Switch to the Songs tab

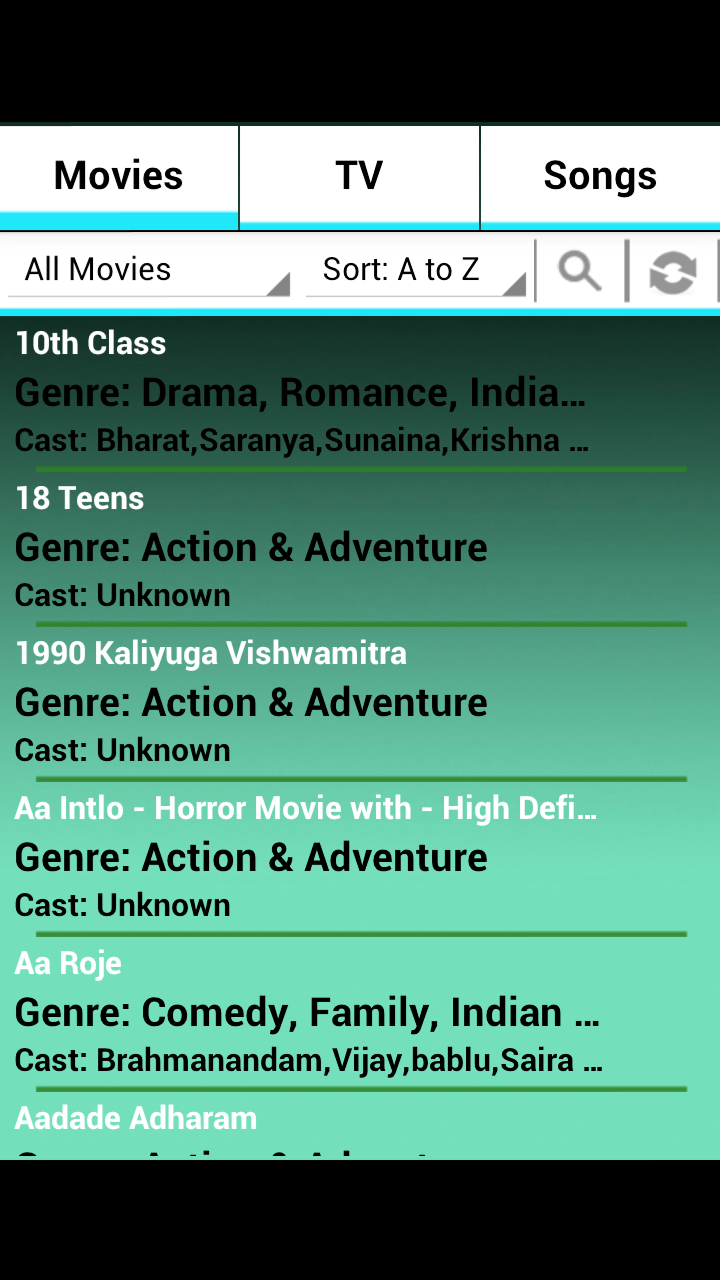point(600,175)
